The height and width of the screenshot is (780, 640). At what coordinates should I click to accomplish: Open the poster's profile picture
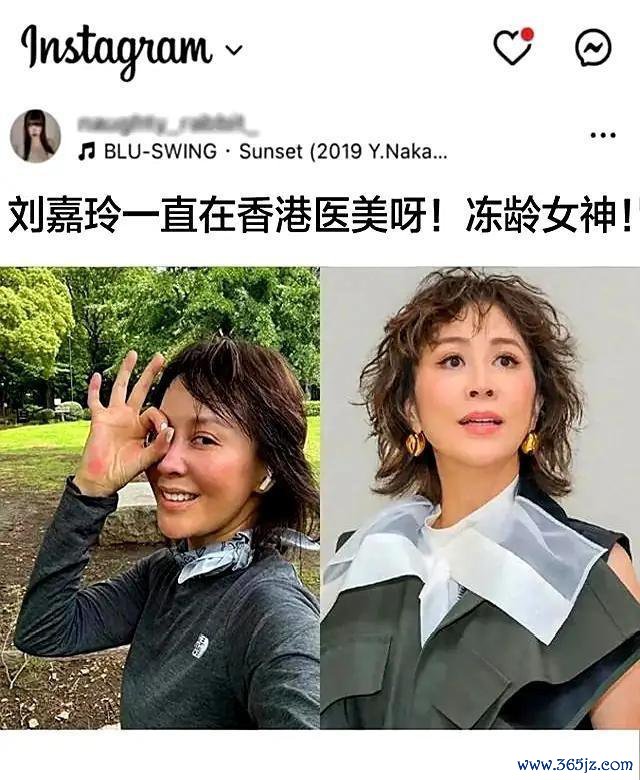(x=35, y=136)
